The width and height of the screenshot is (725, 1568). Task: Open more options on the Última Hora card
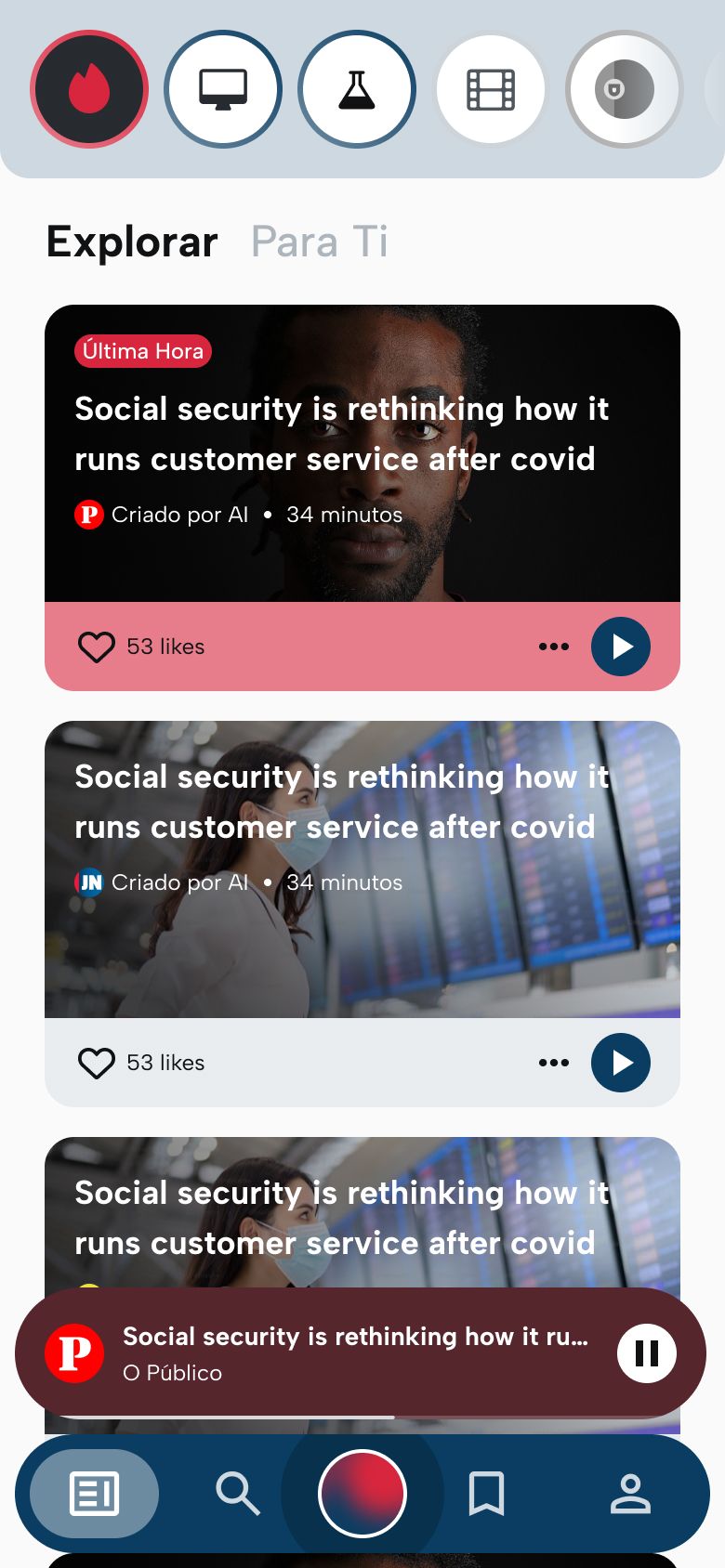pos(553,647)
